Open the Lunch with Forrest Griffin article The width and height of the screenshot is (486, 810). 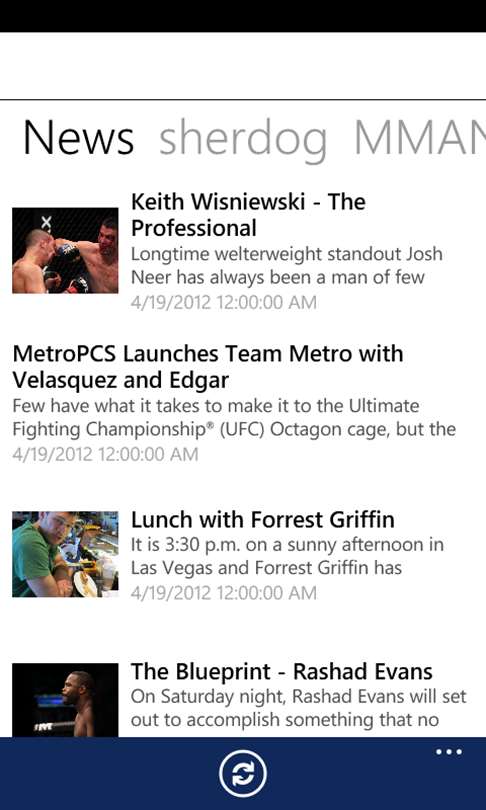point(243,555)
